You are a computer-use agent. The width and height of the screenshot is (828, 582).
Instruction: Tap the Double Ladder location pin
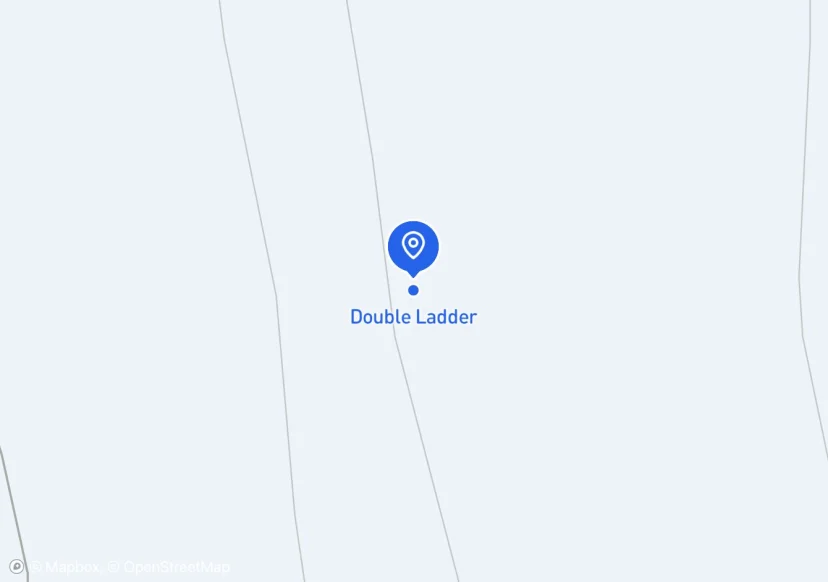coord(413,246)
